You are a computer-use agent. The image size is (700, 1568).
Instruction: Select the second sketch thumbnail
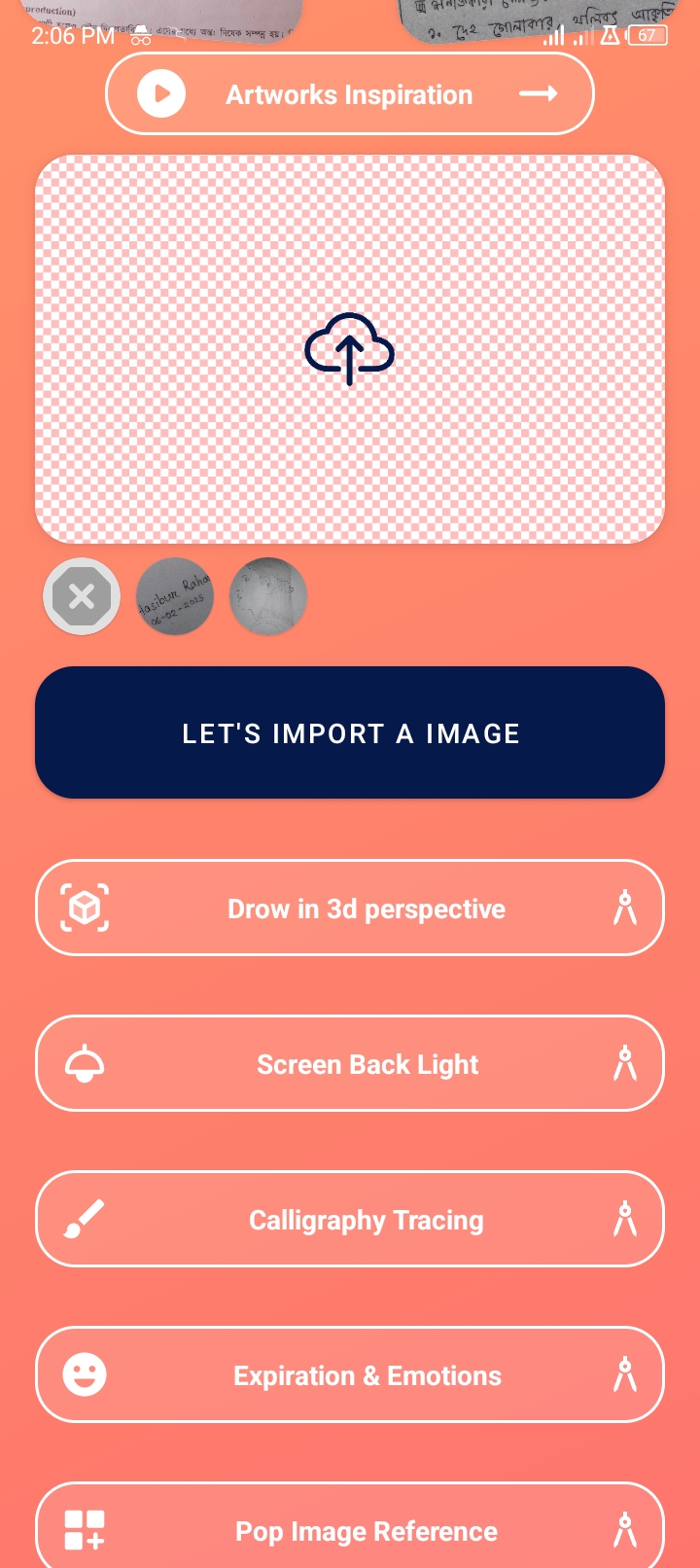click(268, 596)
